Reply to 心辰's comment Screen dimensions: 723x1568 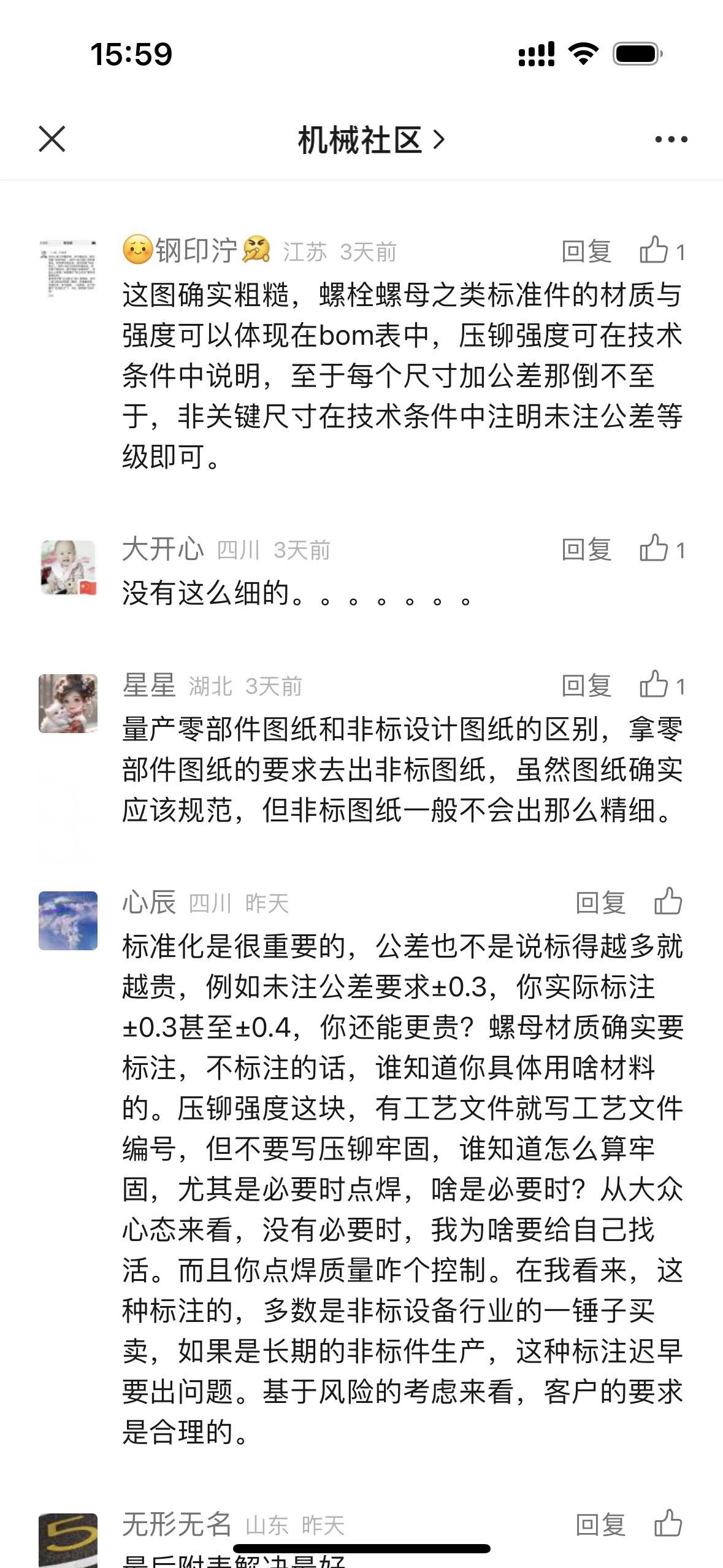[600, 904]
